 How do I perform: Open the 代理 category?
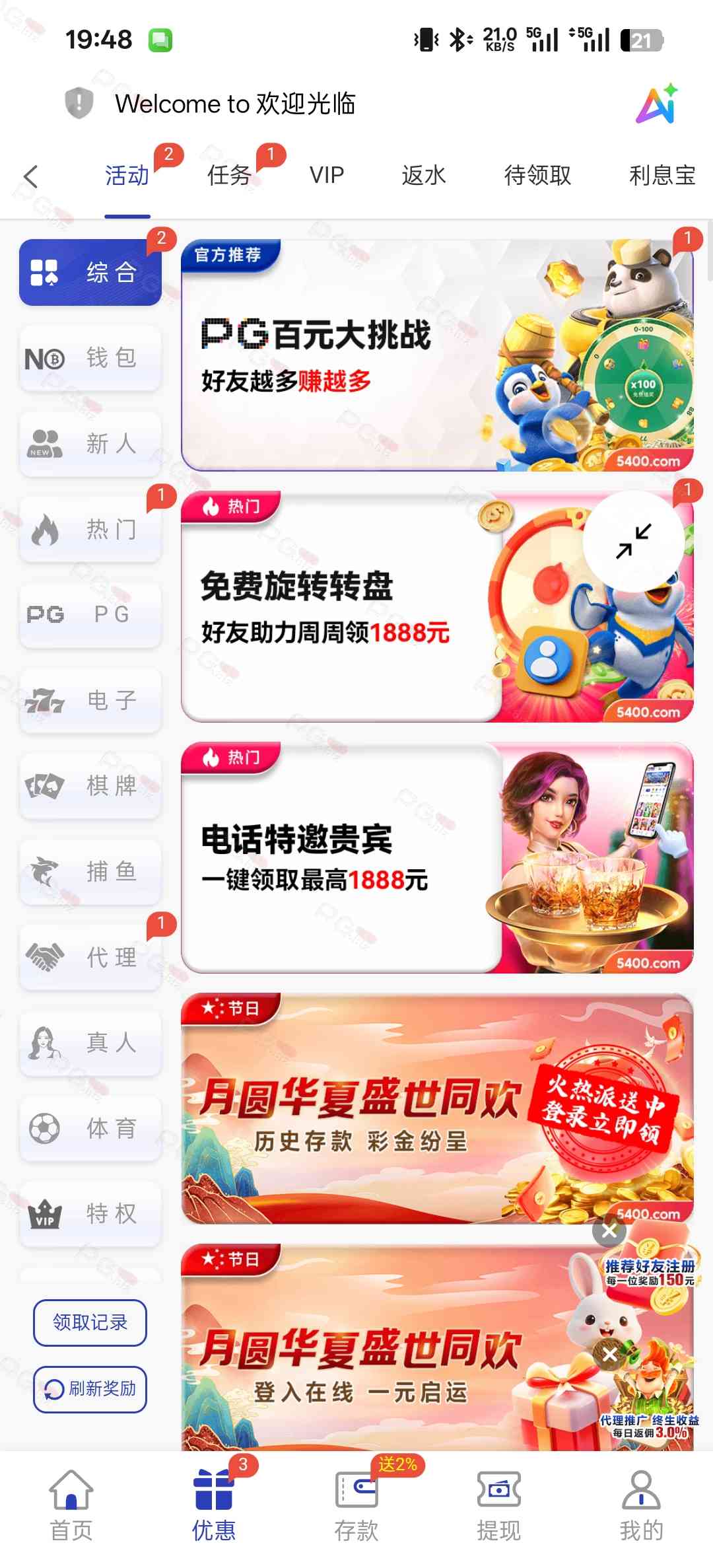click(x=90, y=957)
